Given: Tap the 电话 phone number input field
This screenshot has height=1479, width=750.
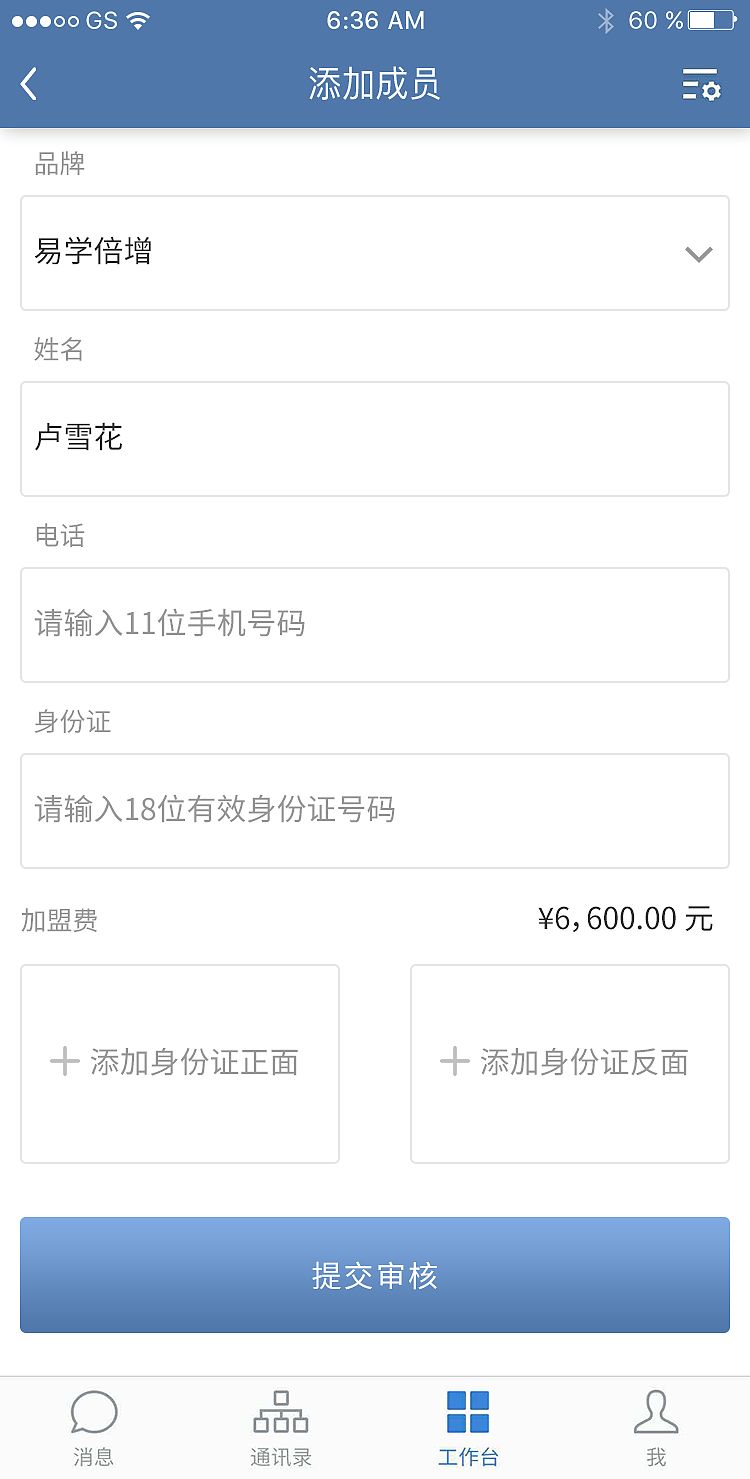Looking at the screenshot, I should pos(375,625).
